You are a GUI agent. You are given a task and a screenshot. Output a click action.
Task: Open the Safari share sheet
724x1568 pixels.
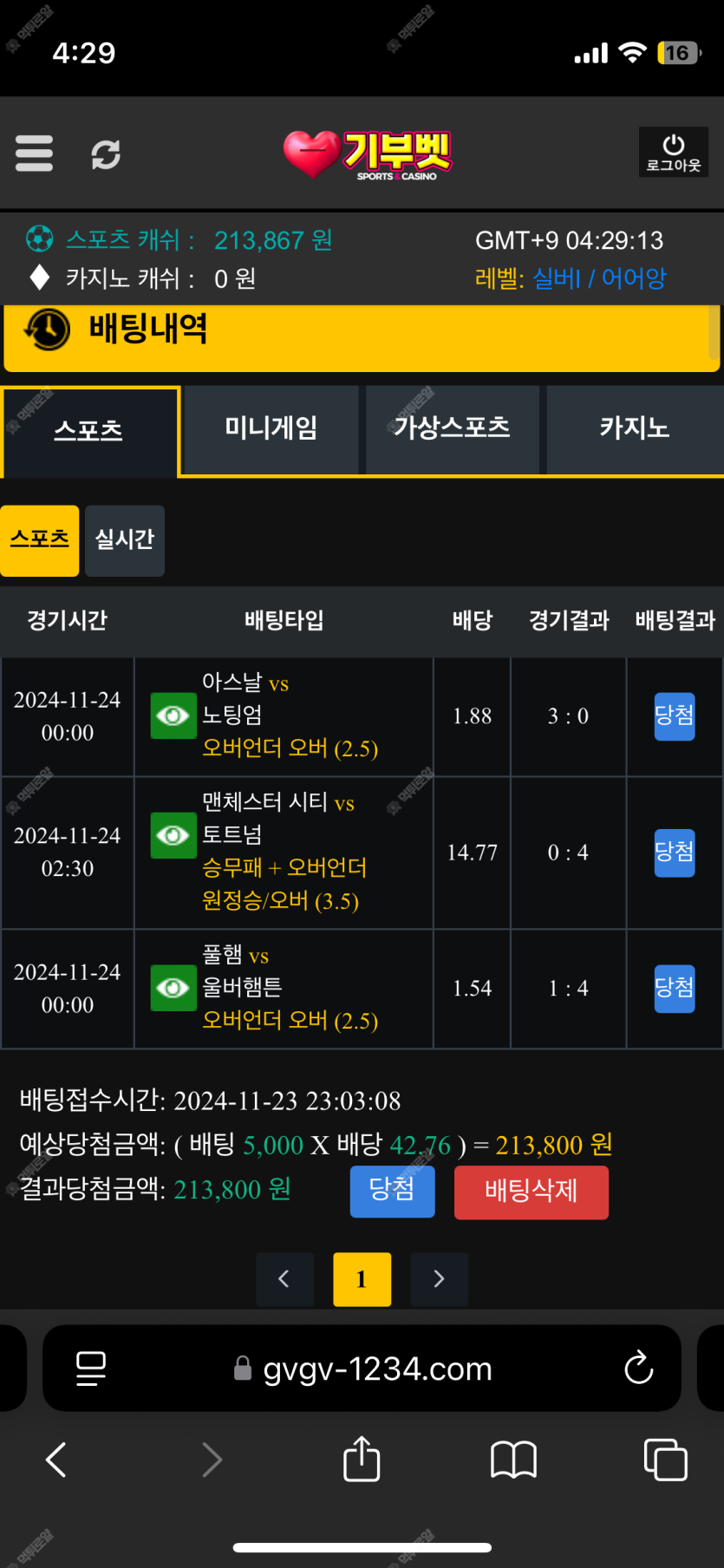[x=362, y=1460]
